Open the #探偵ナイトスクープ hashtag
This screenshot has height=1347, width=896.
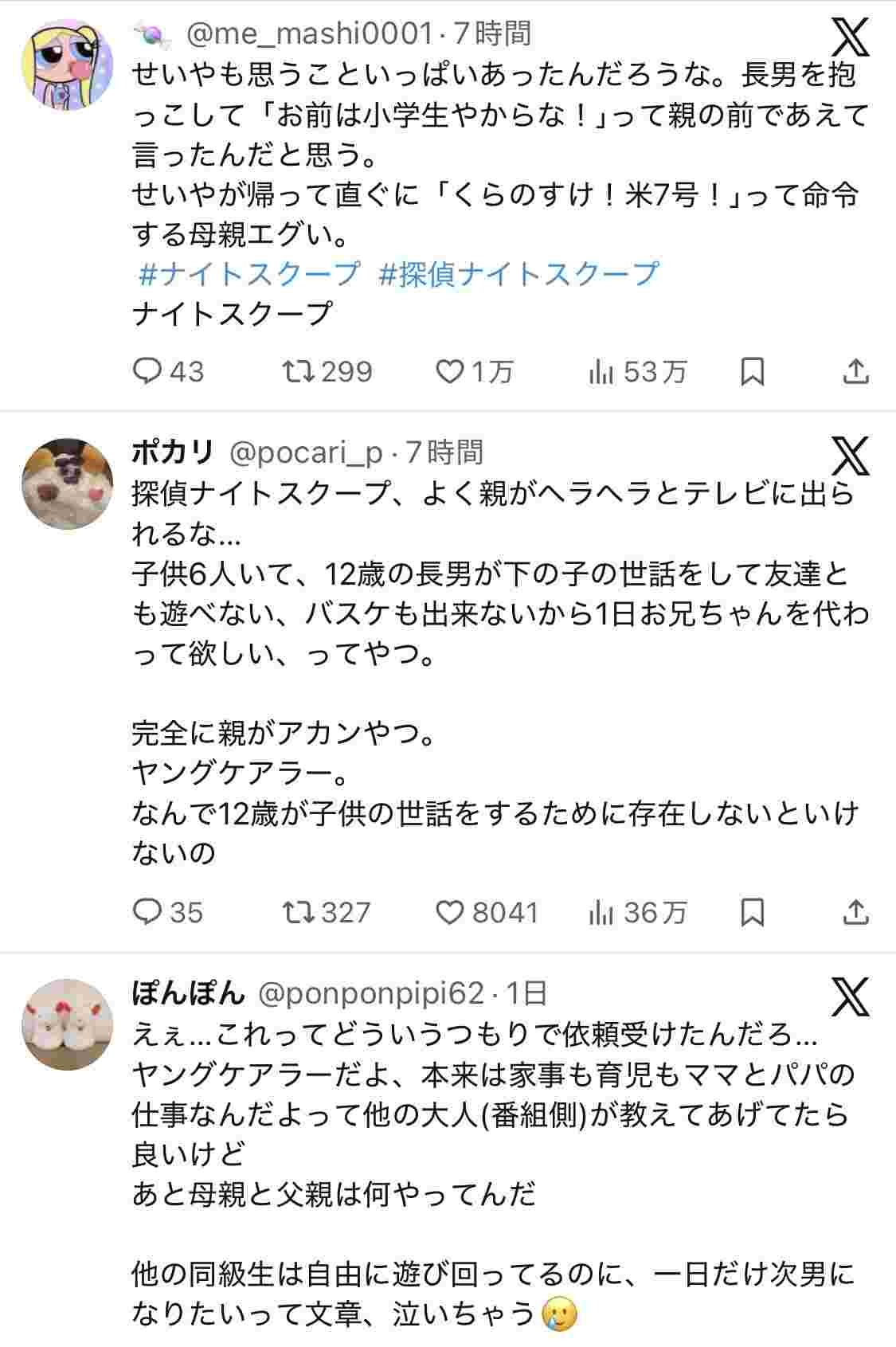pyautogui.click(x=519, y=274)
